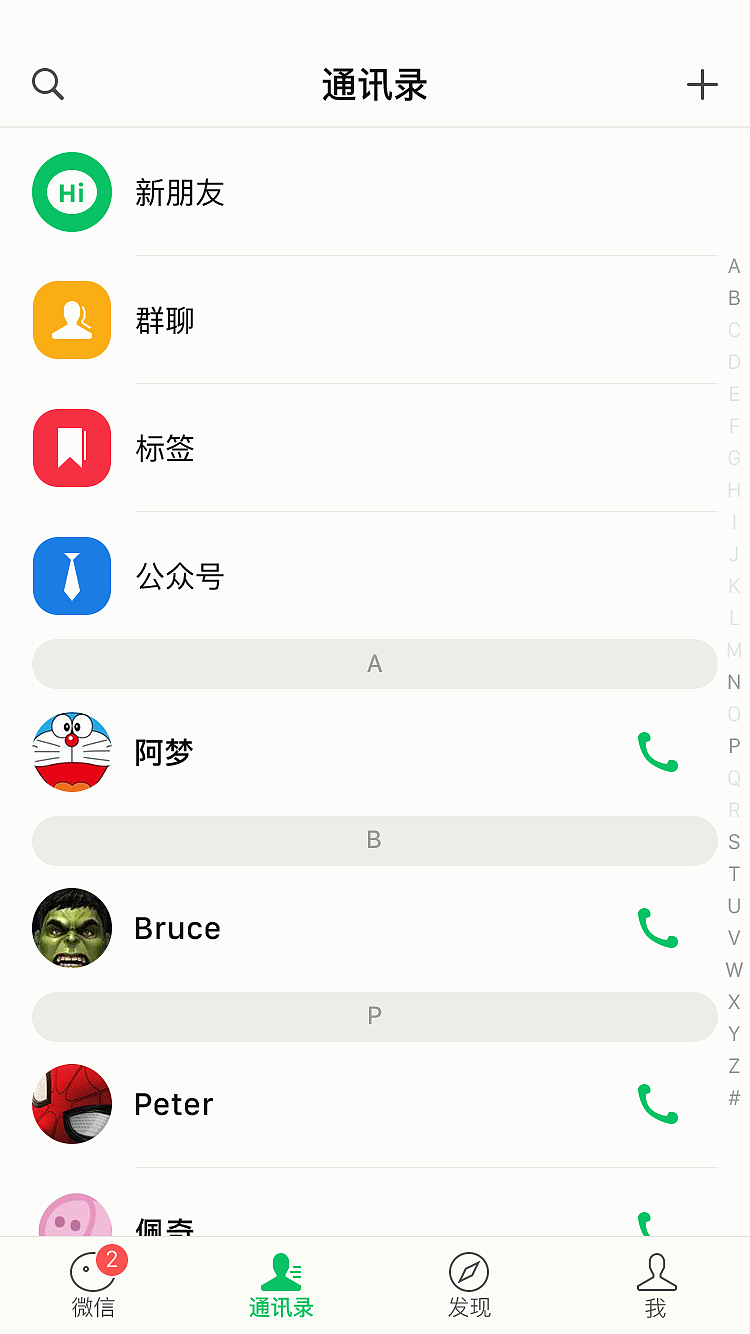This screenshot has width=750, height=1334.
Task: Jump to letter P in the index sidebar
Action: (734, 746)
